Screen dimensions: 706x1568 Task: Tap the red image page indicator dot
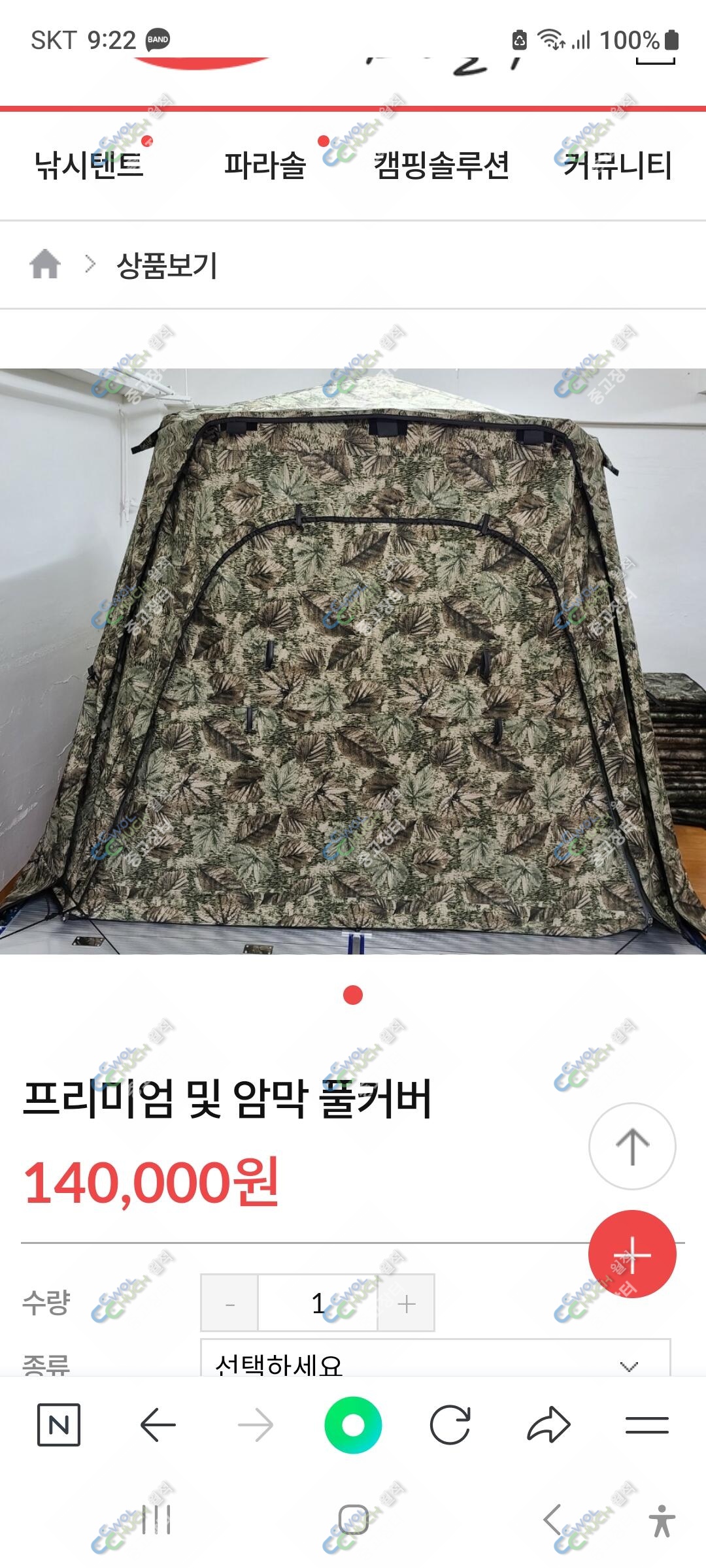(x=353, y=995)
